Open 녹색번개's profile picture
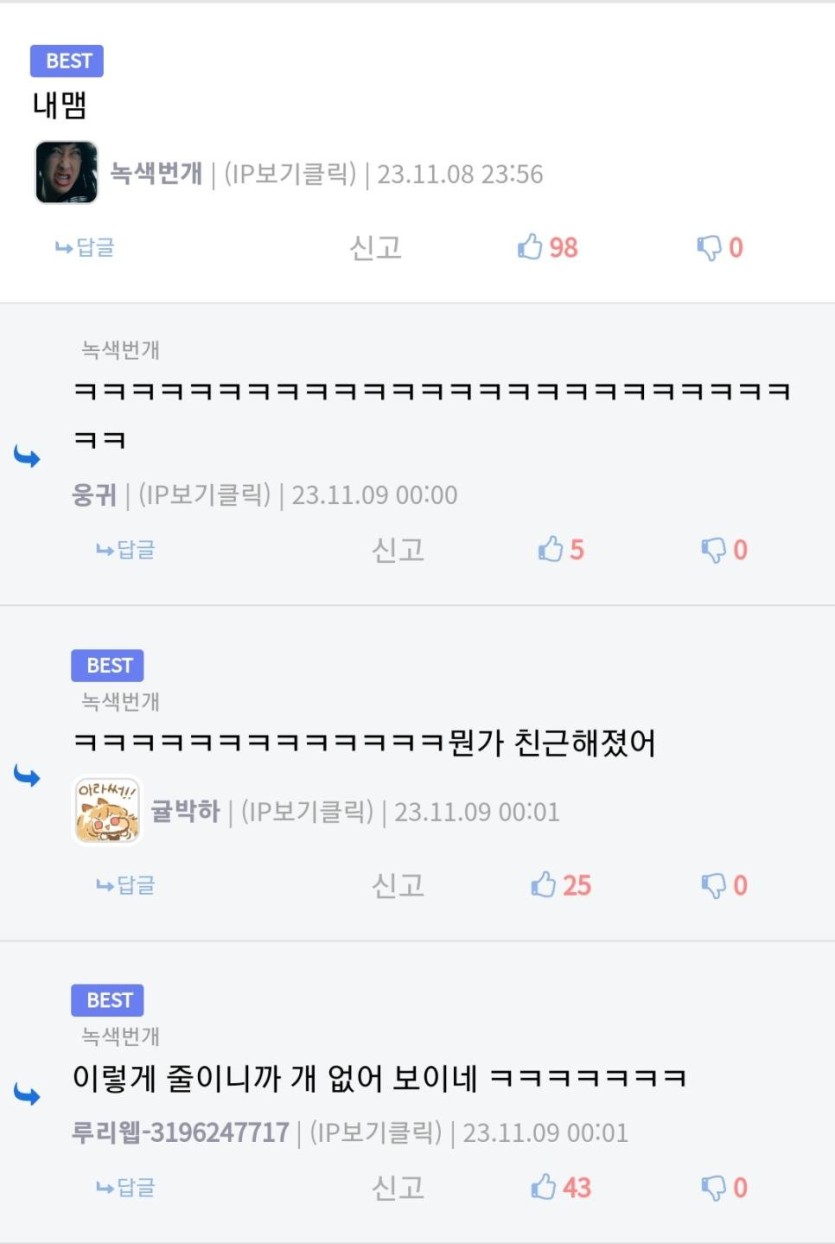Image resolution: width=835 pixels, height=1244 pixels. point(66,173)
